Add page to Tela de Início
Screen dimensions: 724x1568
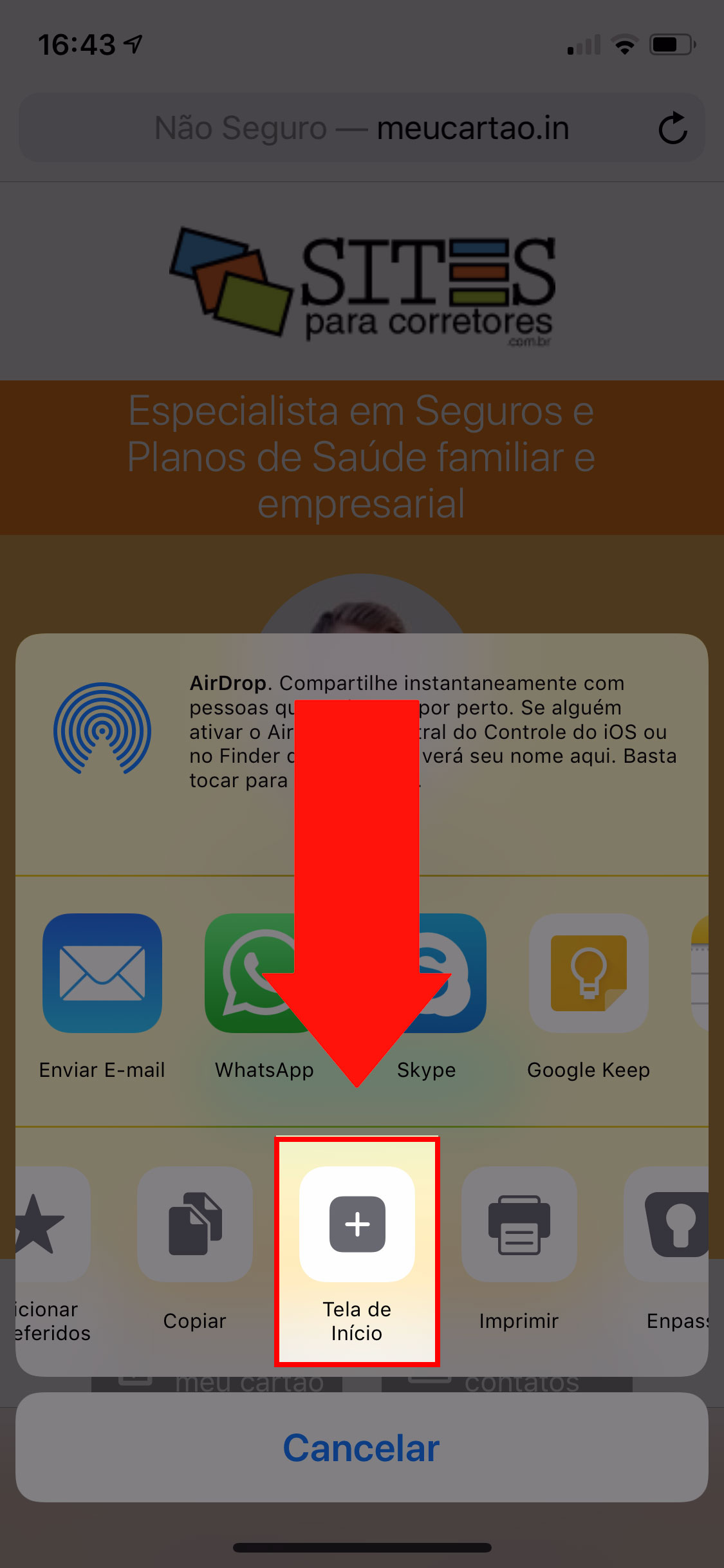(x=357, y=1224)
